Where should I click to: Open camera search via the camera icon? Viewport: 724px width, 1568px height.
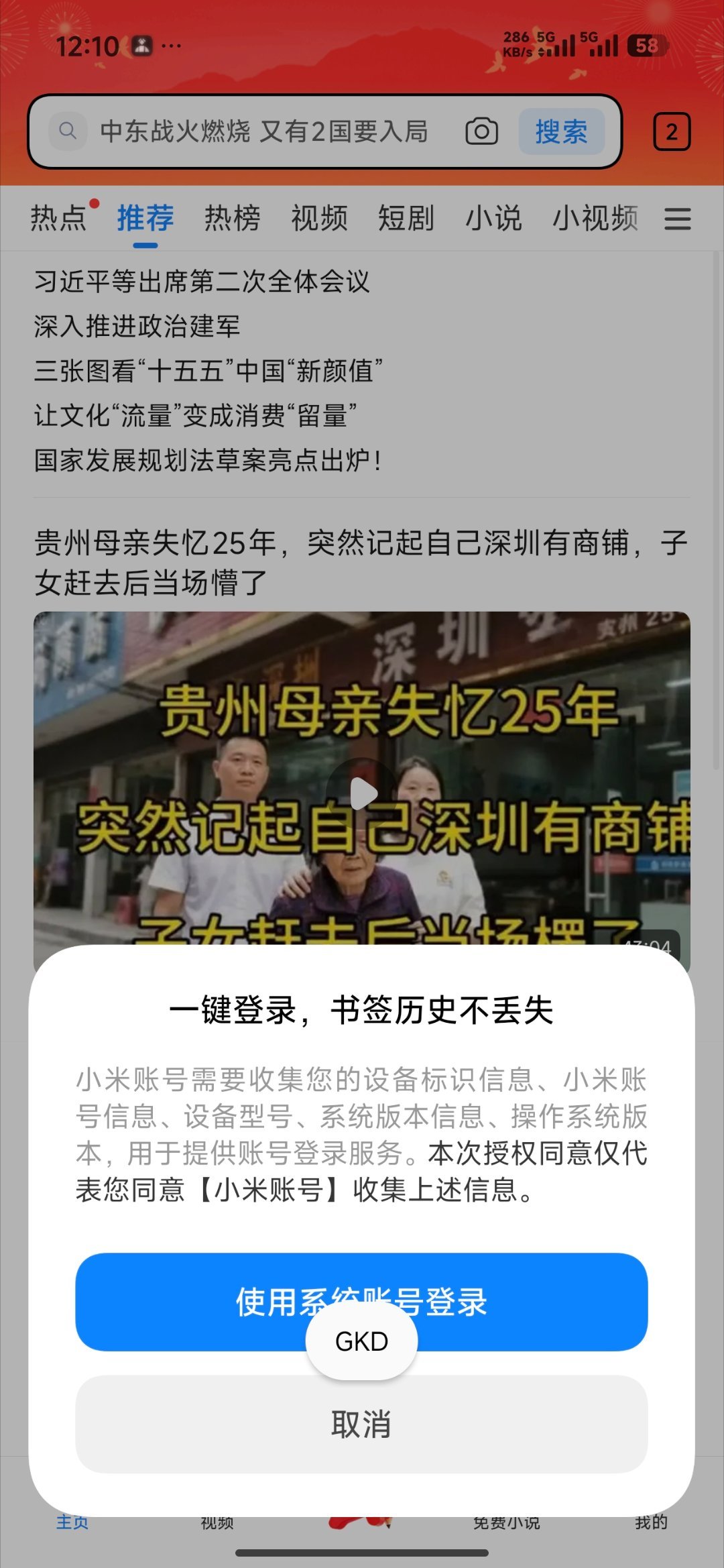point(481,132)
